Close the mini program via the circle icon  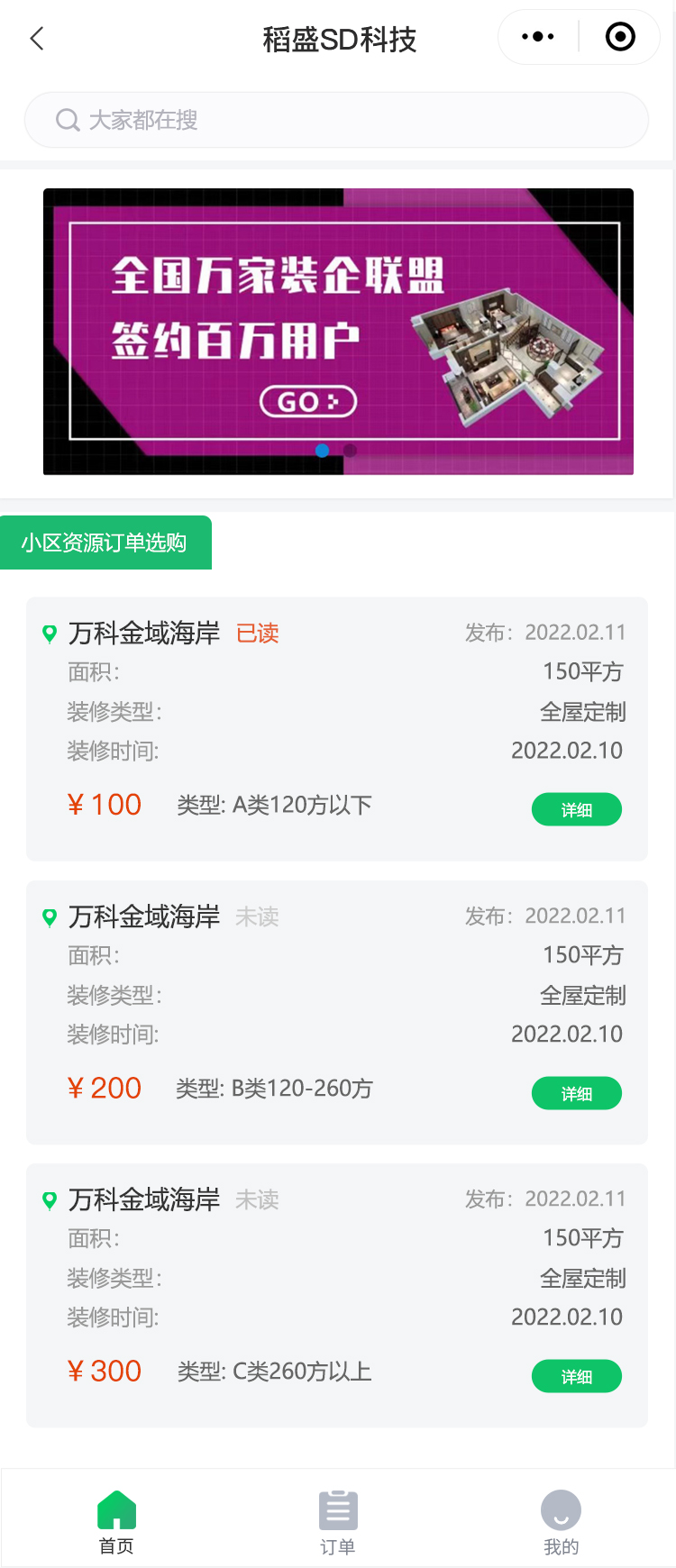tap(620, 37)
